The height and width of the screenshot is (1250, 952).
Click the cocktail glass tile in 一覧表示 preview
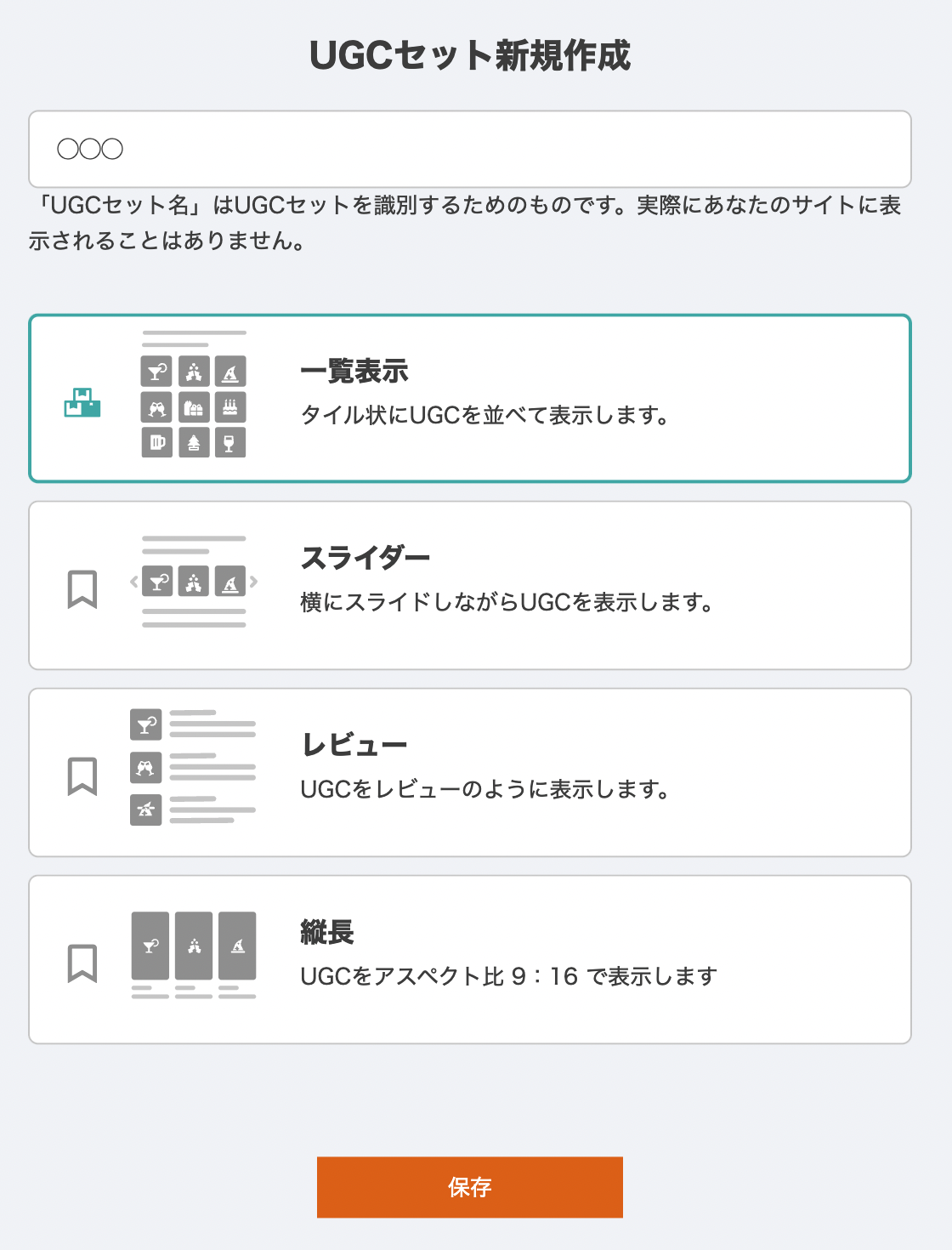[x=156, y=372]
